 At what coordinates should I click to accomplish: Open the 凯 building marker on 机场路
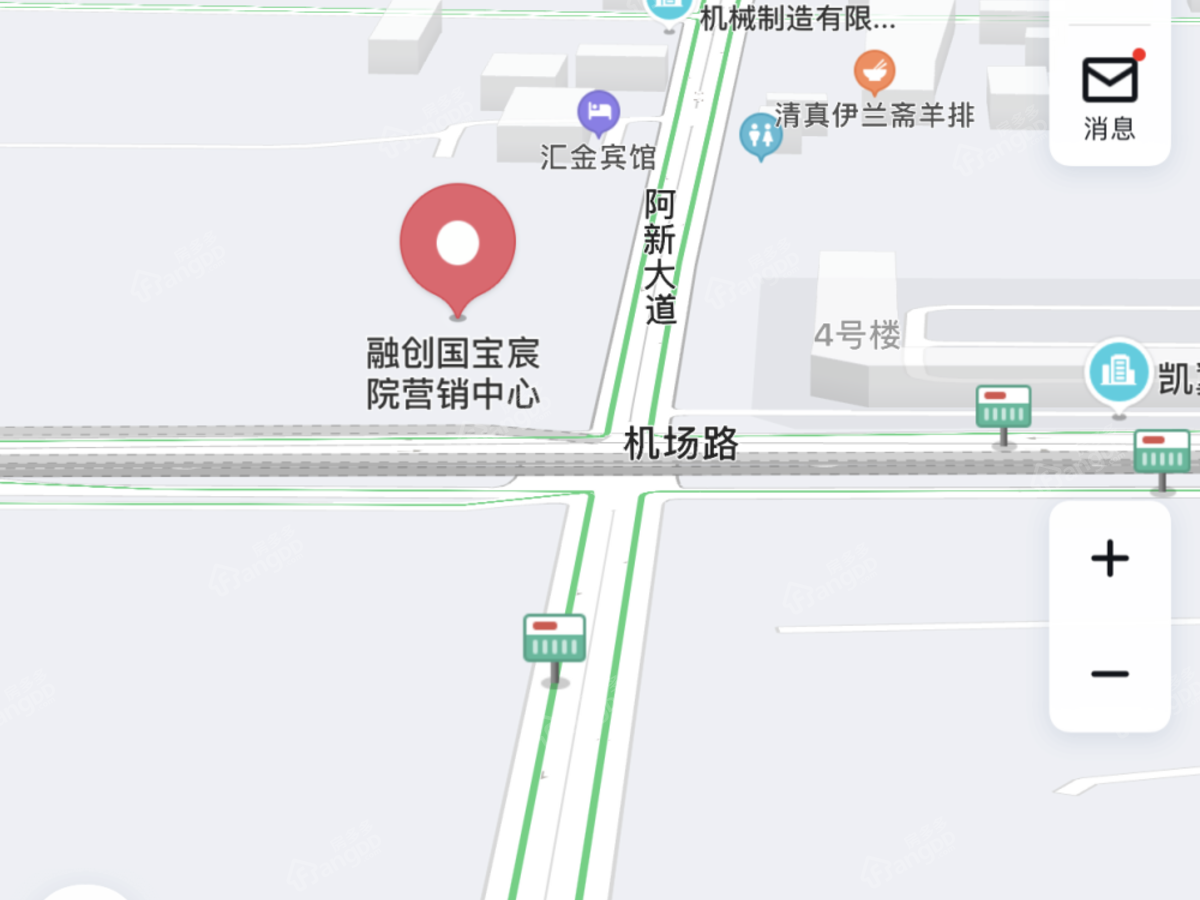pyautogui.click(x=1118, y=372)
